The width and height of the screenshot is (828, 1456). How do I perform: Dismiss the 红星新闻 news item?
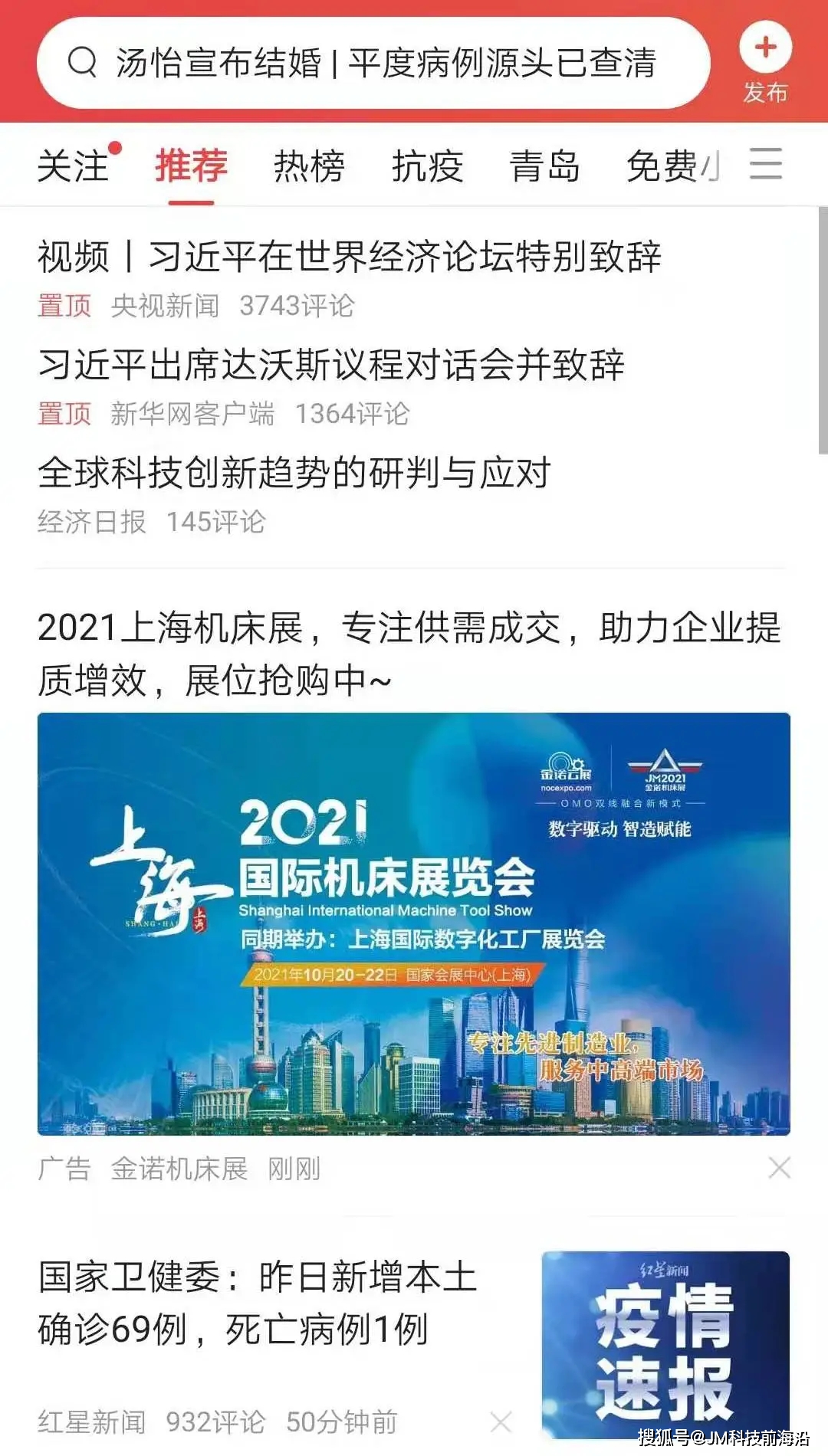501,1422
